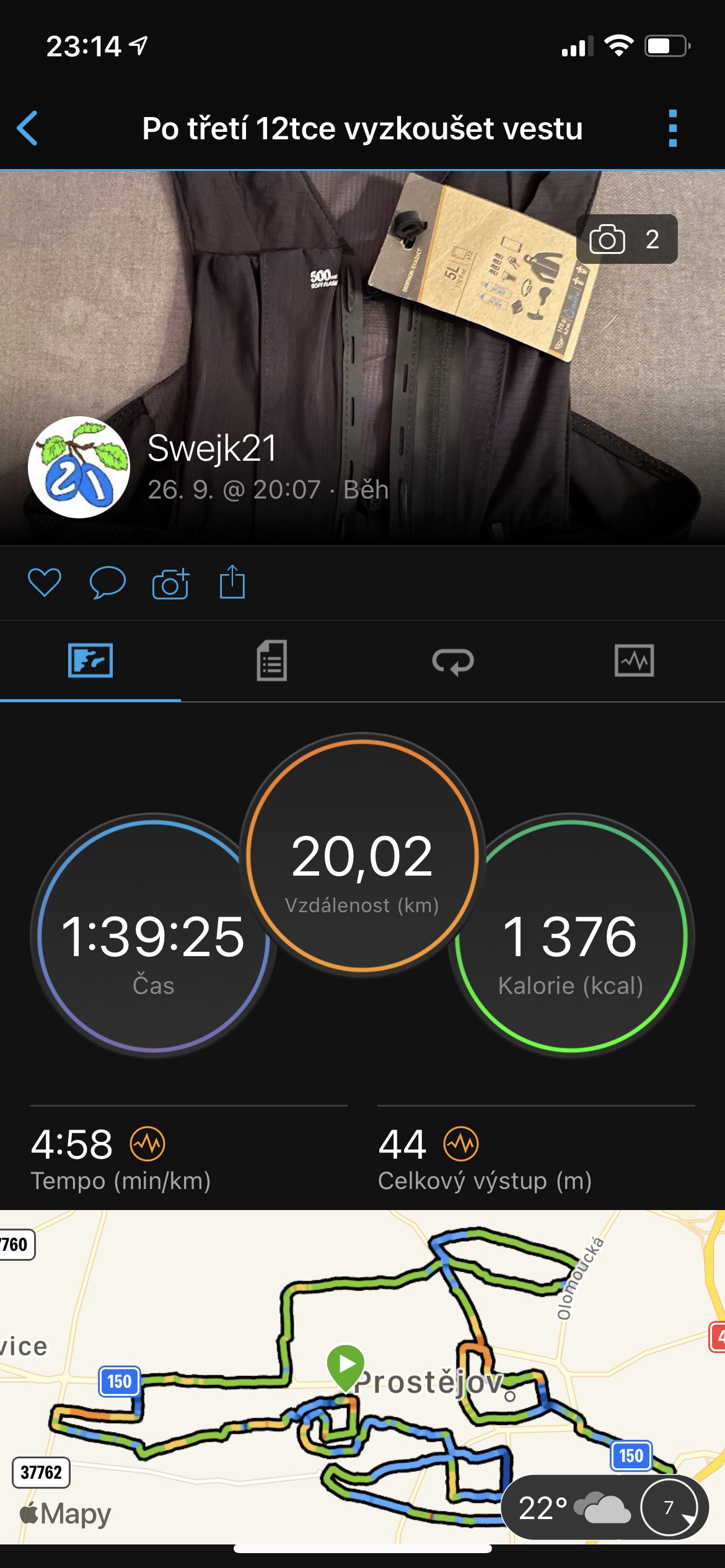The height and width of the screenshot is (1568, 725).
Task: Open the three-dot overflow menu
Action: click(x=673, y=128)
